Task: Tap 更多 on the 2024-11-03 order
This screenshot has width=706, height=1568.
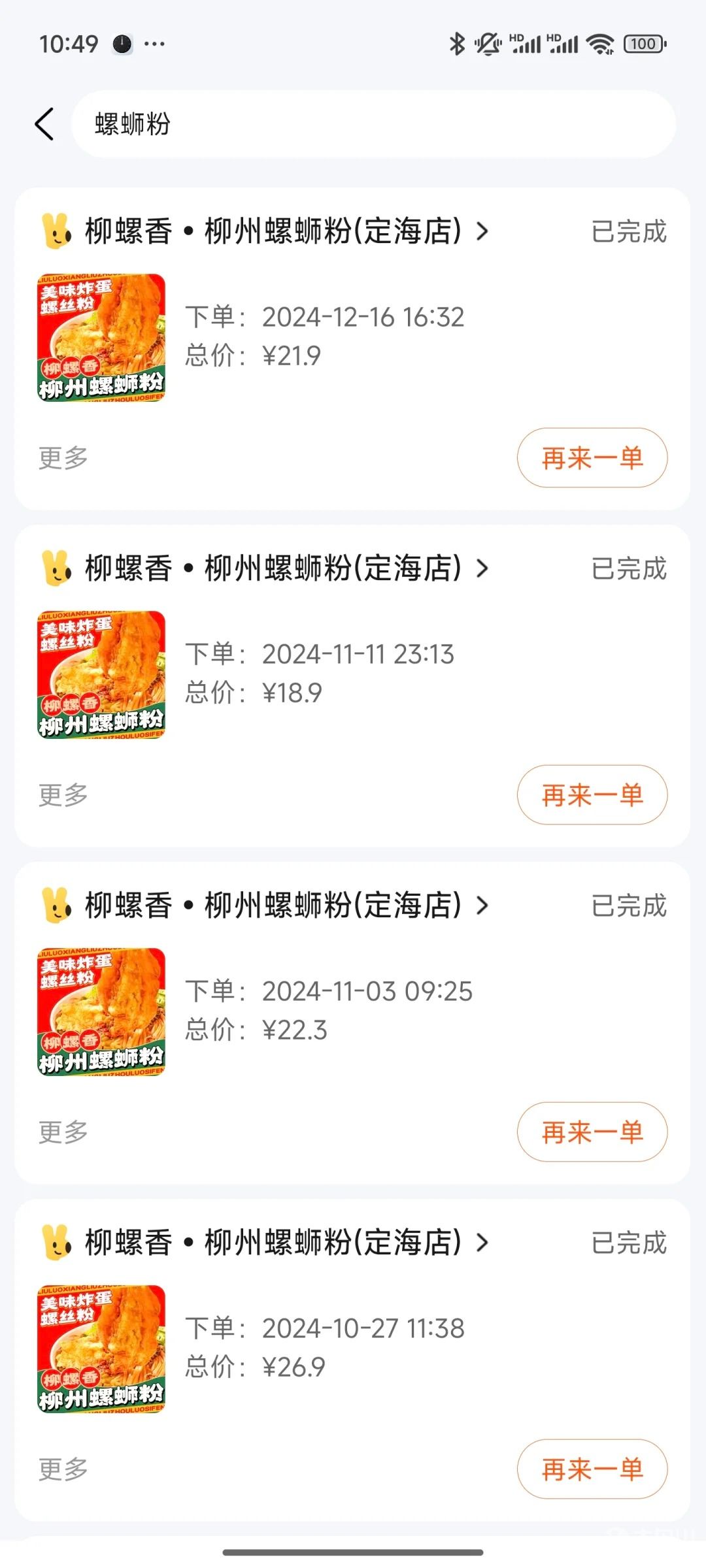Action: coord(63,1132)
